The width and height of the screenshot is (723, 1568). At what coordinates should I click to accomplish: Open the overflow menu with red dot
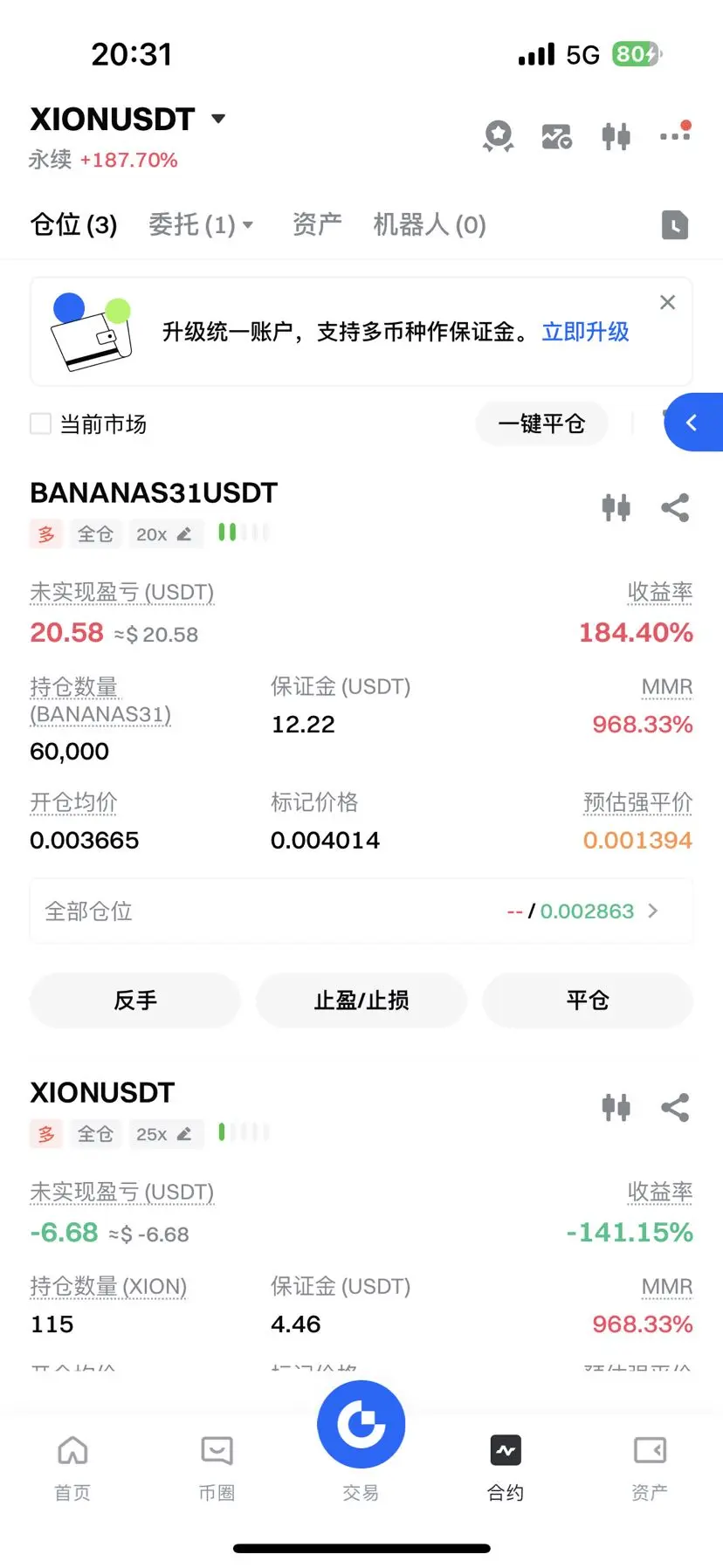coord(675,134)
